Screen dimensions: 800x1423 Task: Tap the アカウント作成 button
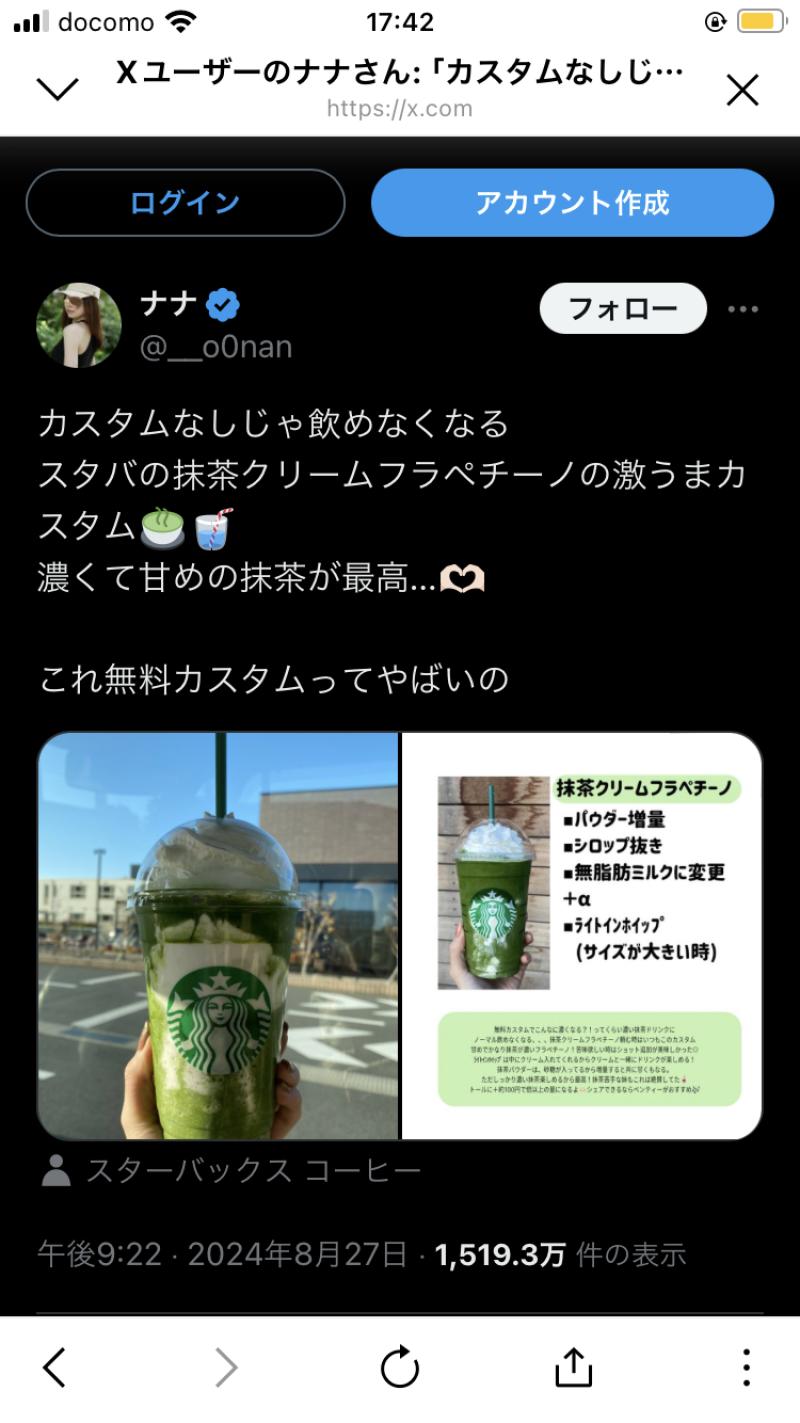(x=572, y=203)
